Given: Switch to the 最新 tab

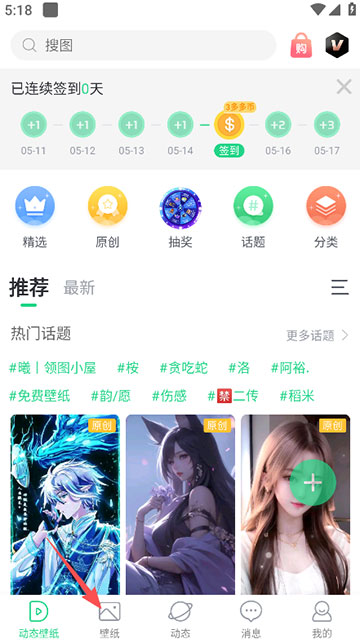Looking at the screenshot, I should (79, 288).
